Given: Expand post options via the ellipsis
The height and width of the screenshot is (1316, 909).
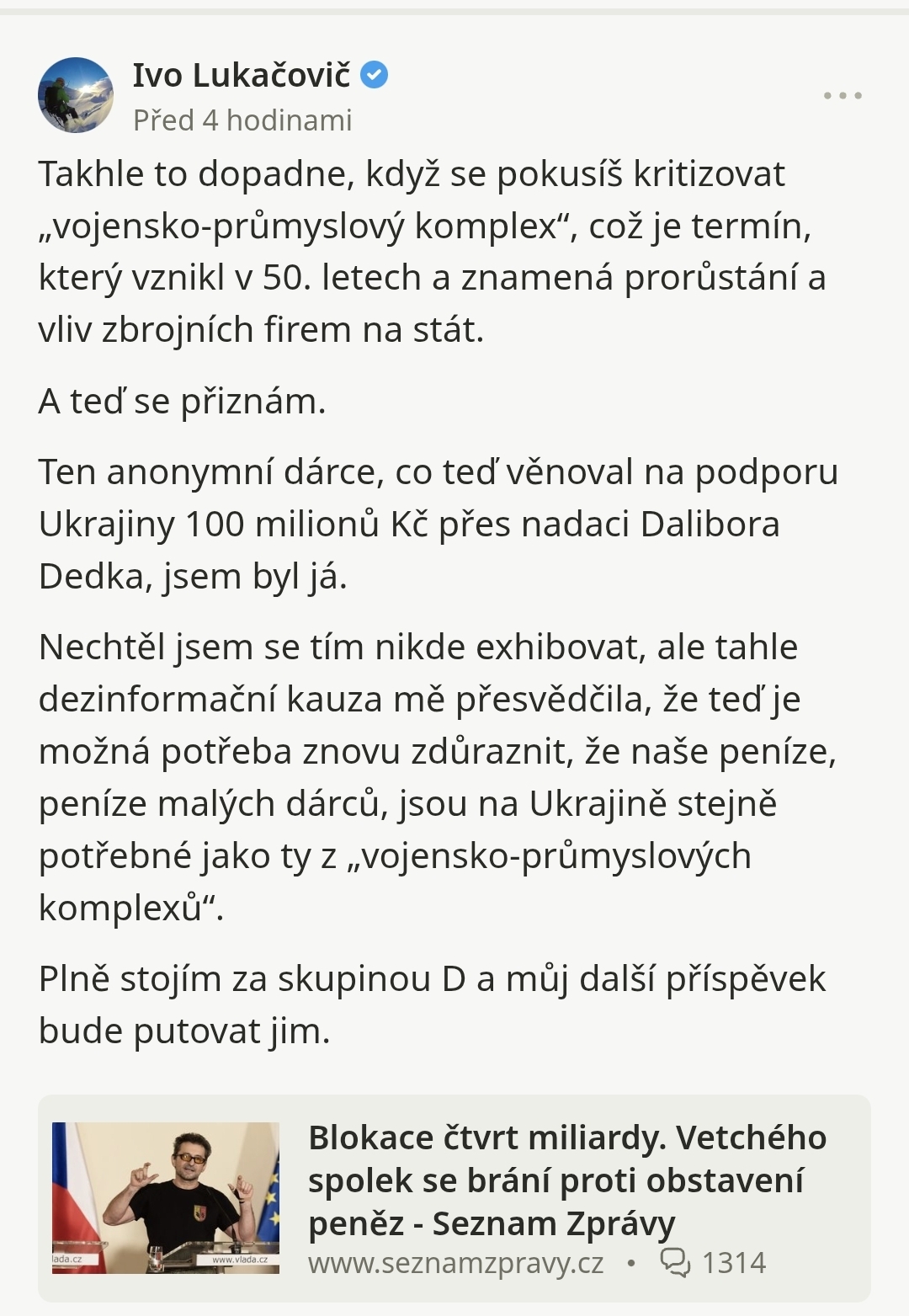Looking at the screenshot, I should pyautogui.click(x=841, y=95).
